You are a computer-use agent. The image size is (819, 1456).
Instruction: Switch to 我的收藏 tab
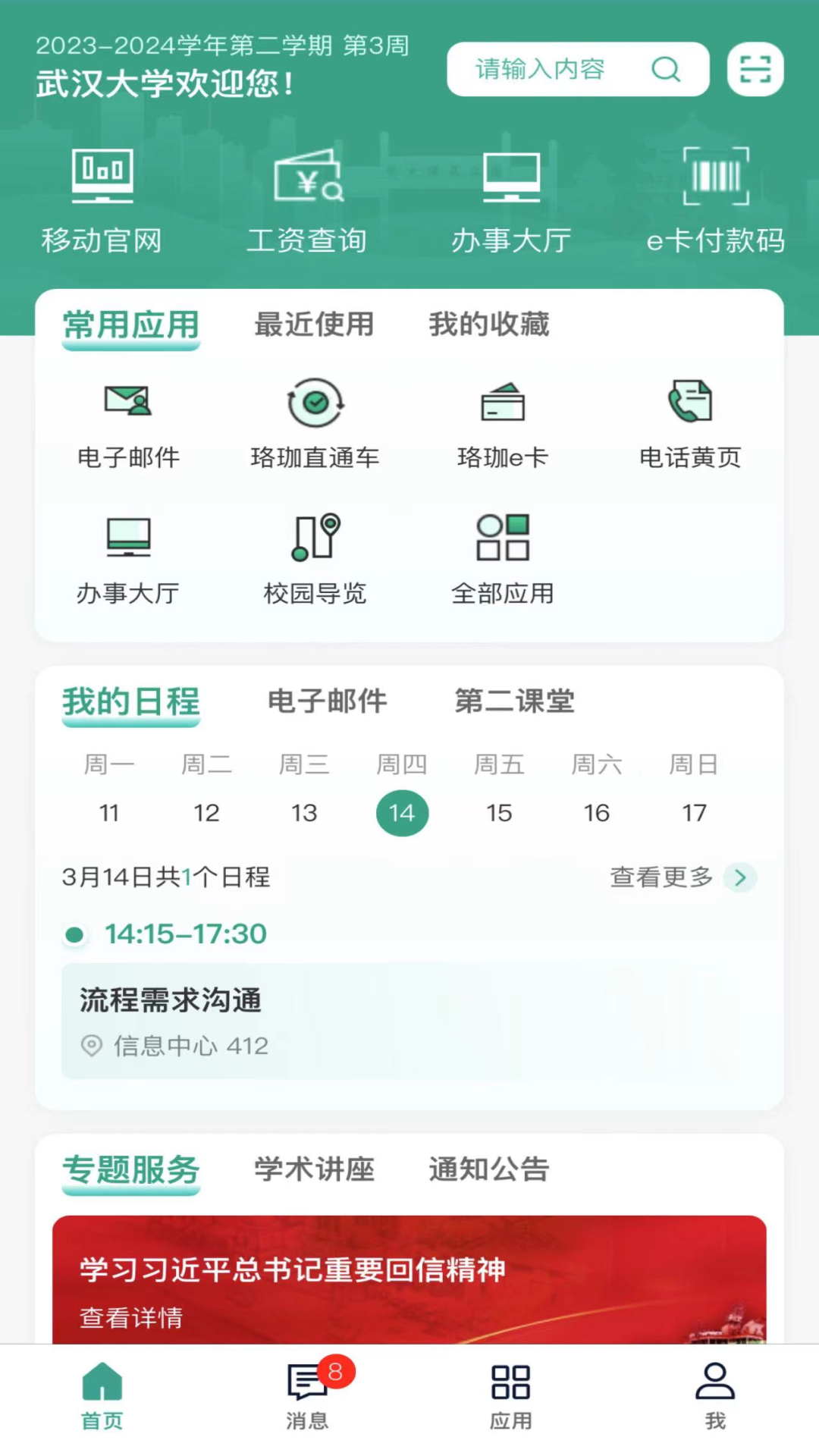point(489,325)
